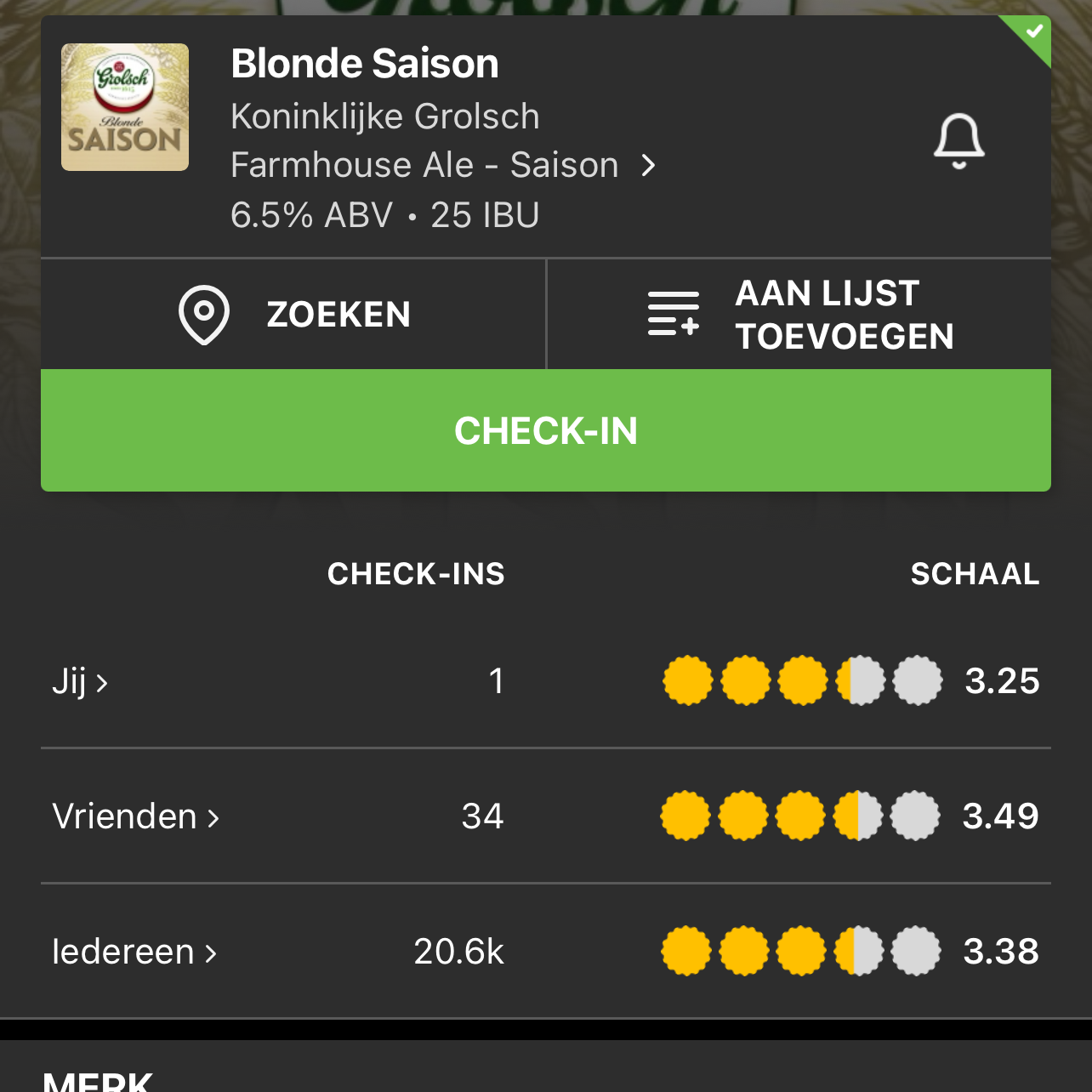1092x1092 pixels.
Task: Open the Koninklijke Grolsch brewery page
Action: pos(385,117)
